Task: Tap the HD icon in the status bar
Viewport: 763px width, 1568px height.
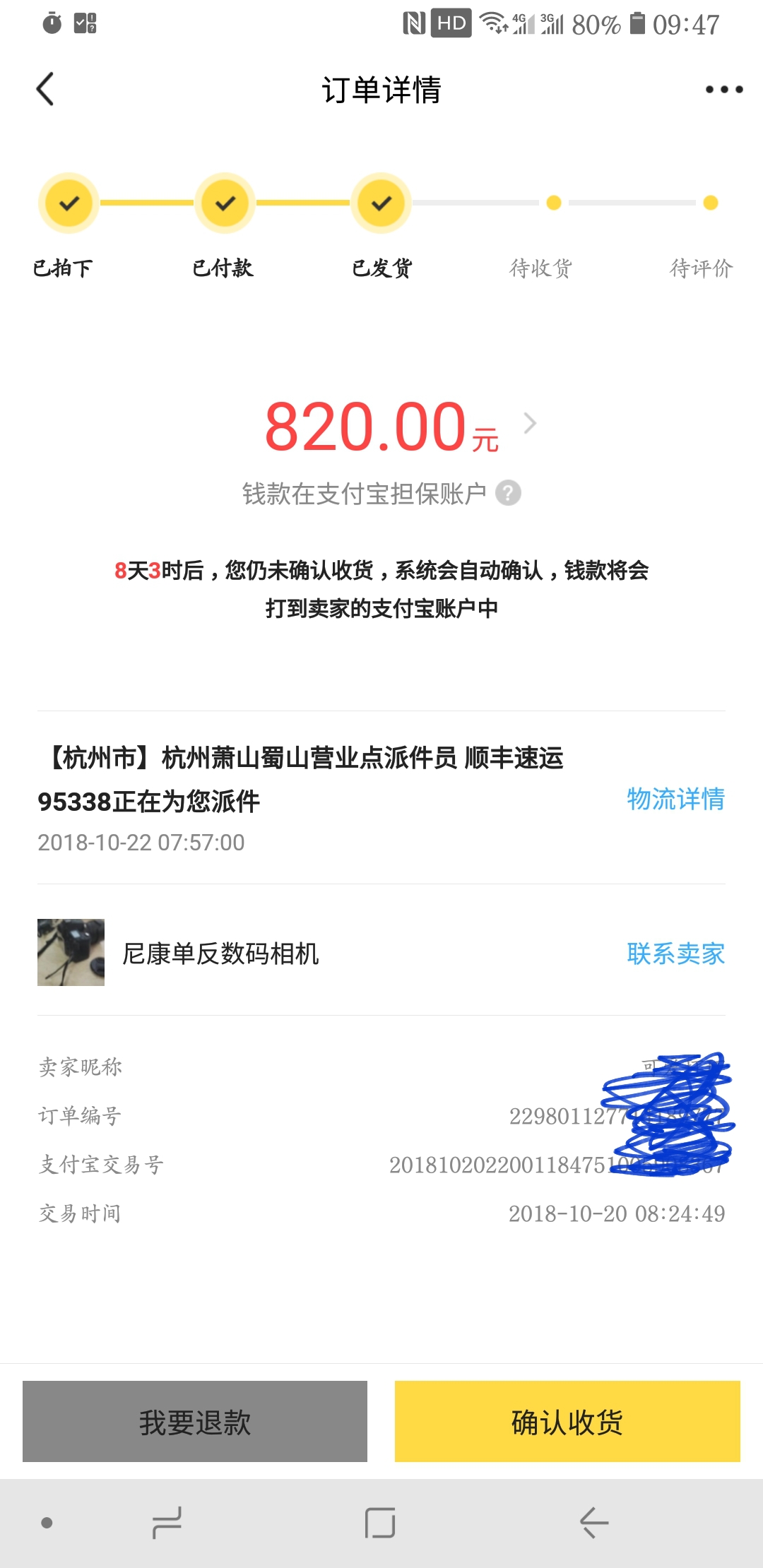Action: [449, 23]
